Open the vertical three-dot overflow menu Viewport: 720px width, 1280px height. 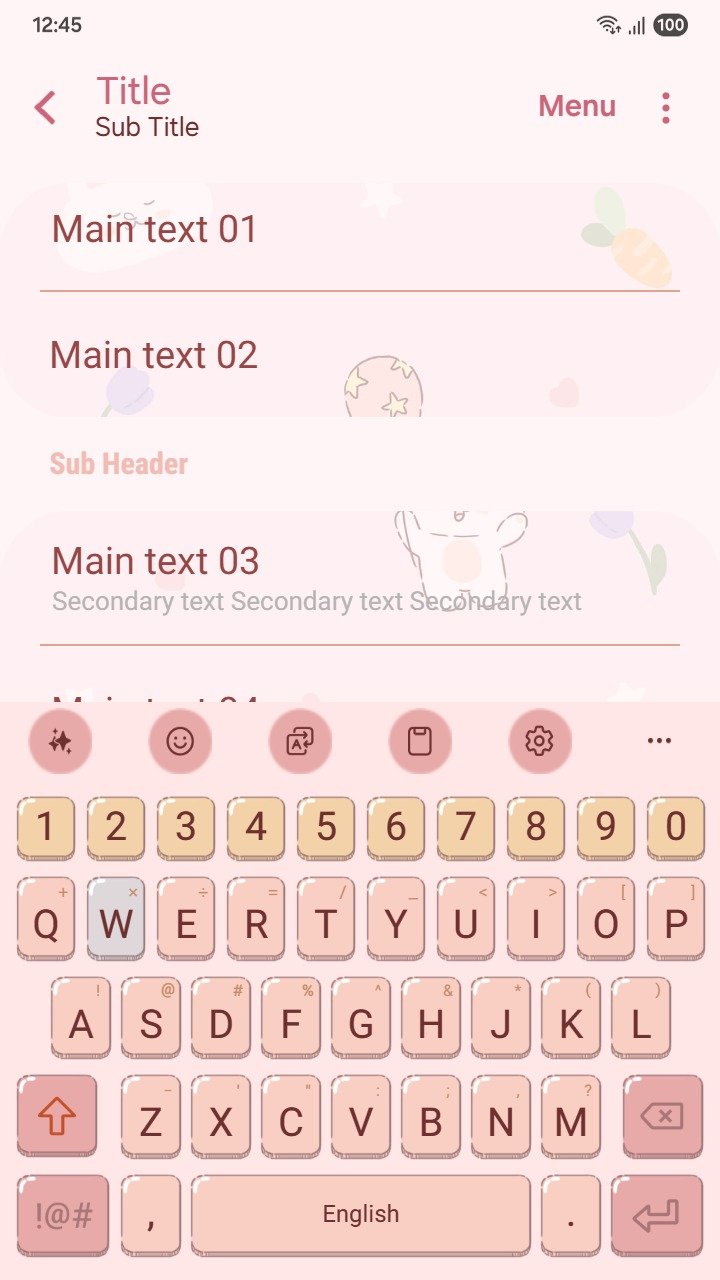(x=665, y=107)
